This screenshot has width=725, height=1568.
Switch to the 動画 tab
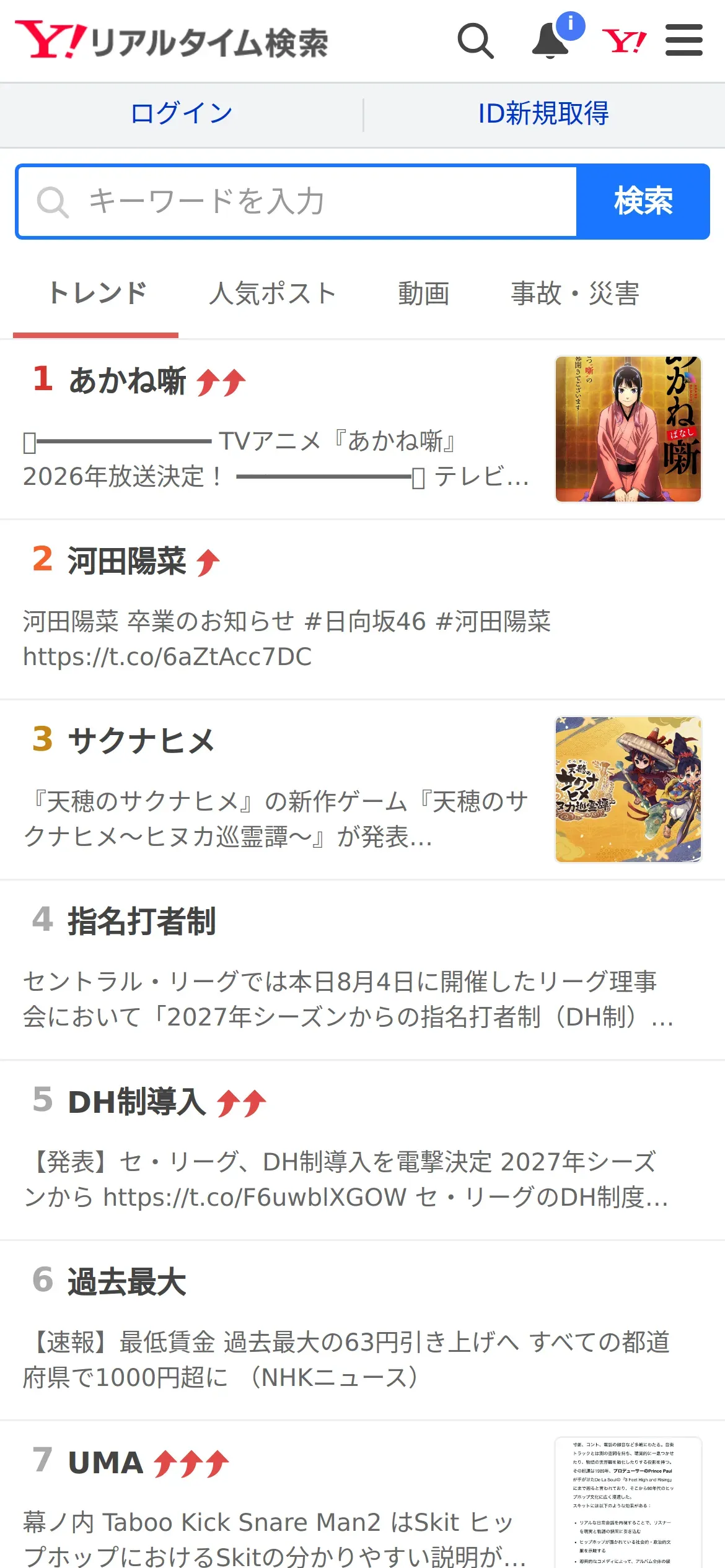[x=423, y=294]
